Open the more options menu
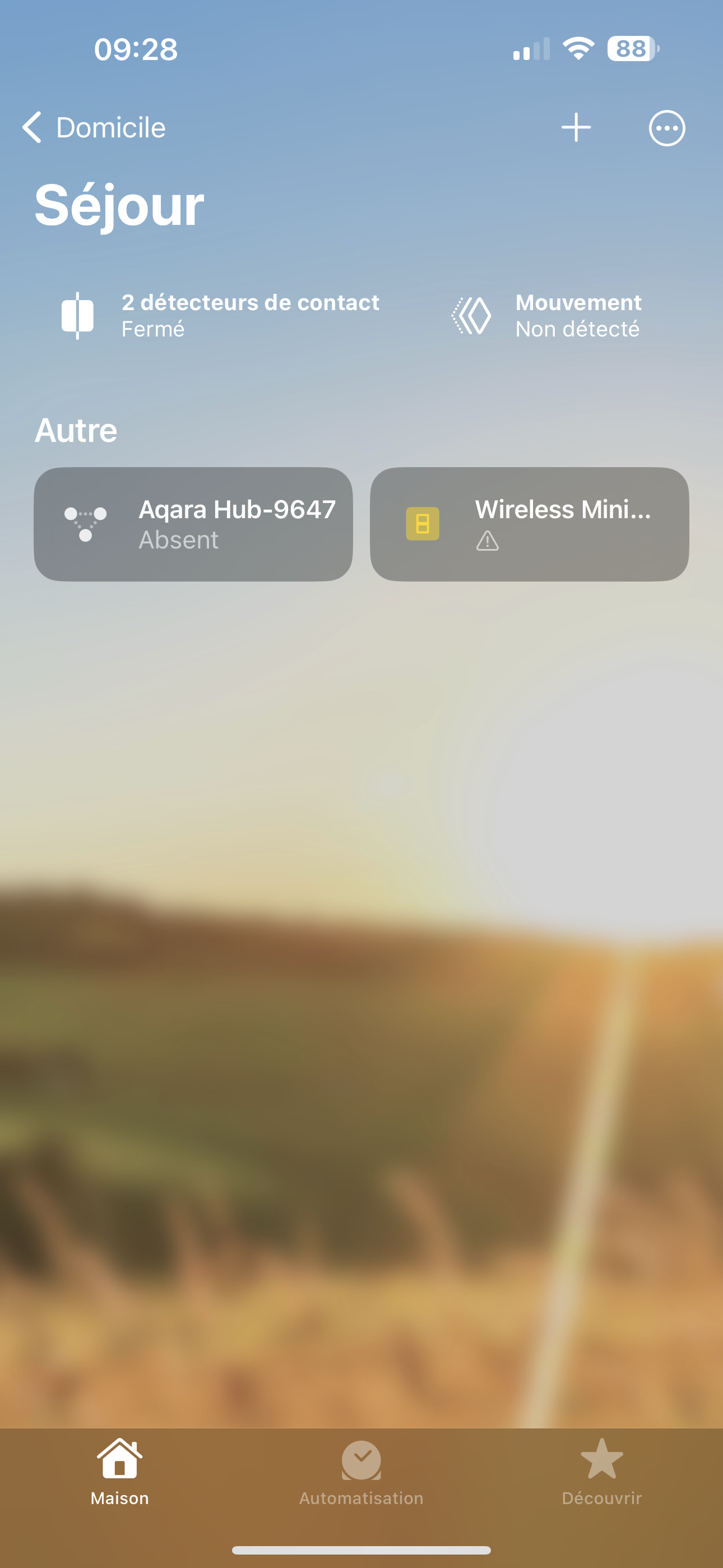This screenshot has width=723, height=1568. pyautogui.click(x=667, y=128)
